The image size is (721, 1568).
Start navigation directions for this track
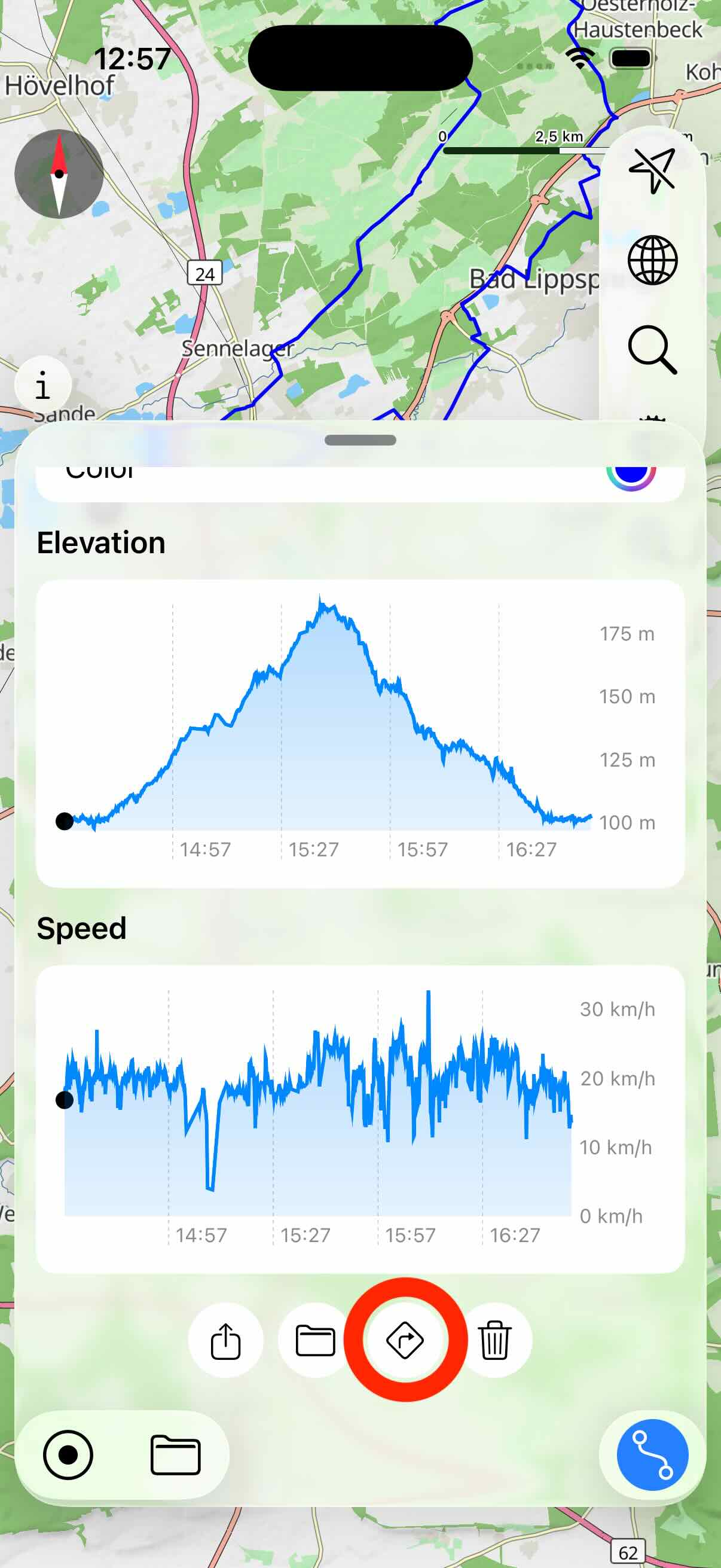(x=405, y=1341)
